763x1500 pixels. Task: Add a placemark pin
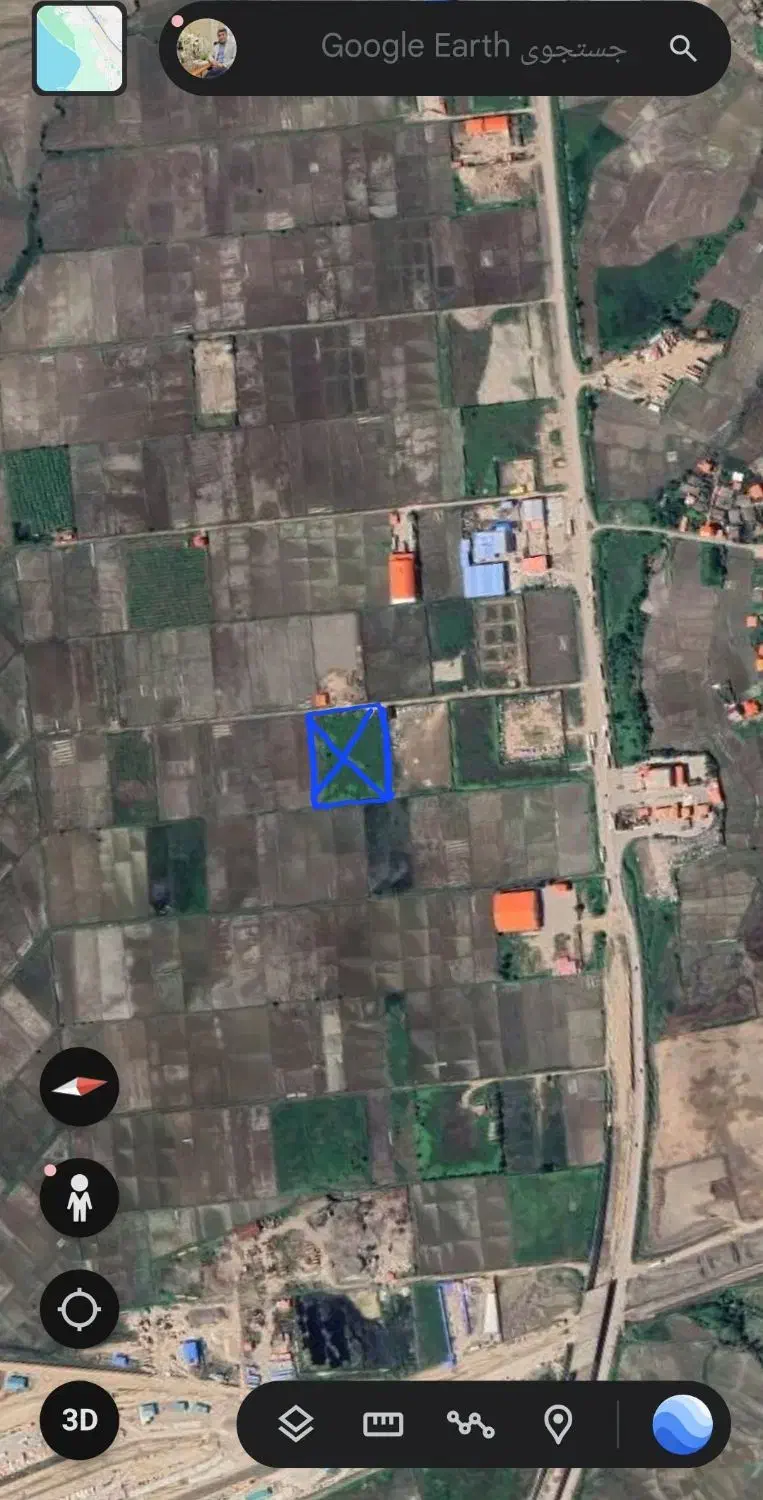pos(558,1424)
